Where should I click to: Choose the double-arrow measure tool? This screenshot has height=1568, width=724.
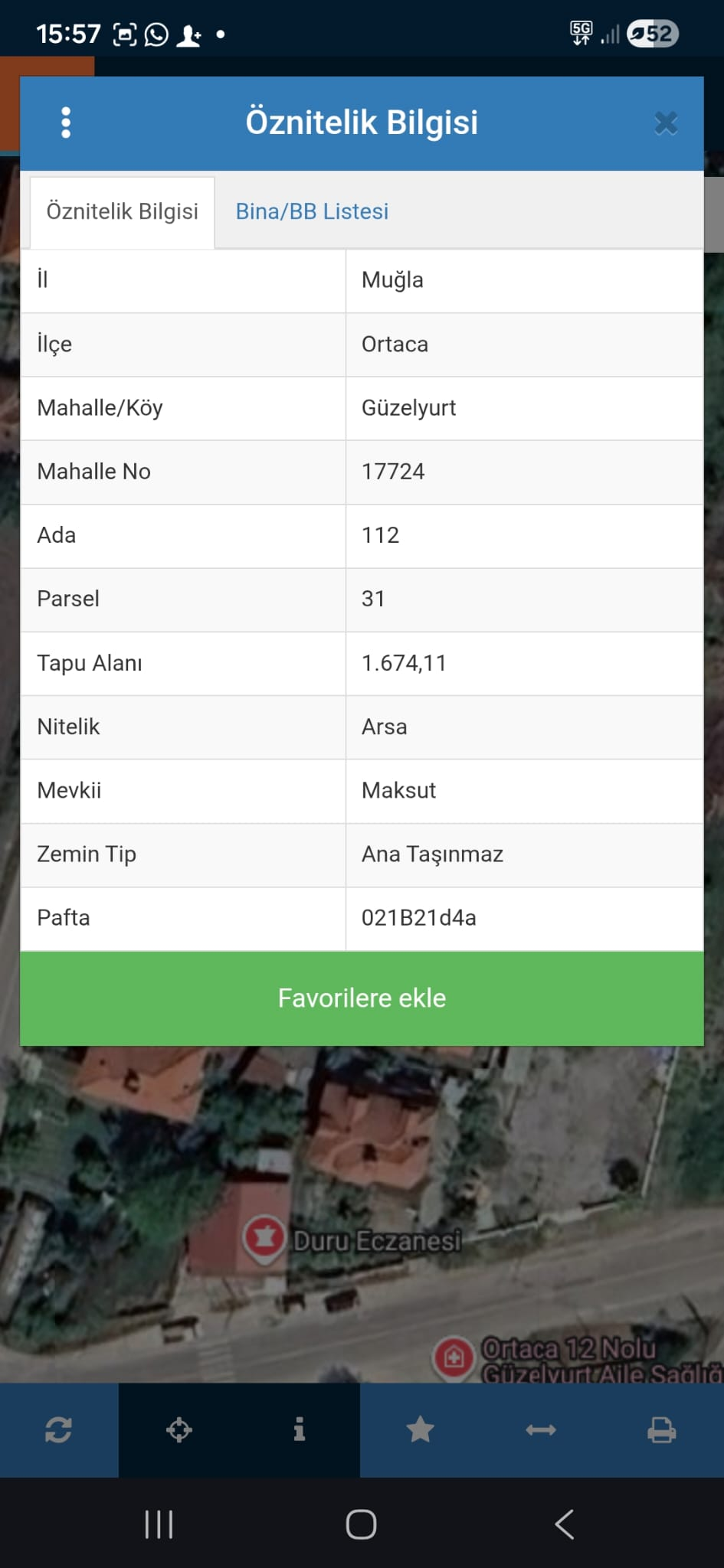point(541,1429)
